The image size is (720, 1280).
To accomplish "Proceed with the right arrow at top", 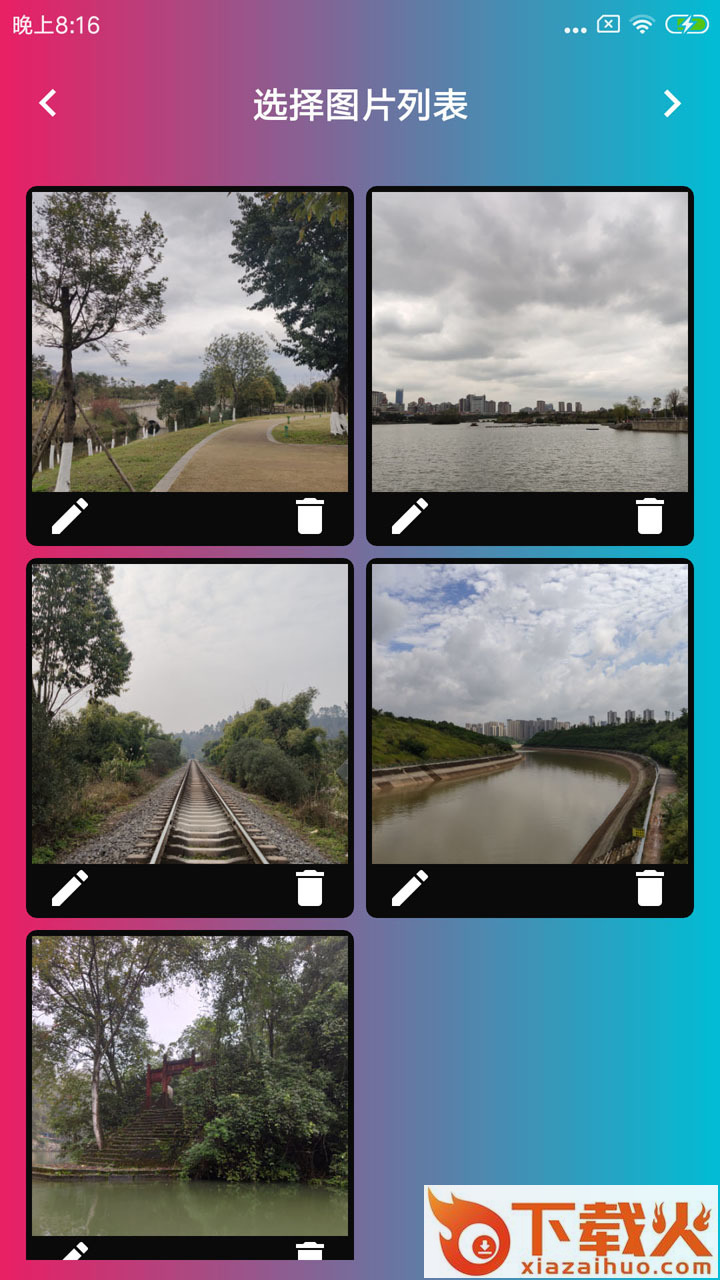I will pos(672,103).
